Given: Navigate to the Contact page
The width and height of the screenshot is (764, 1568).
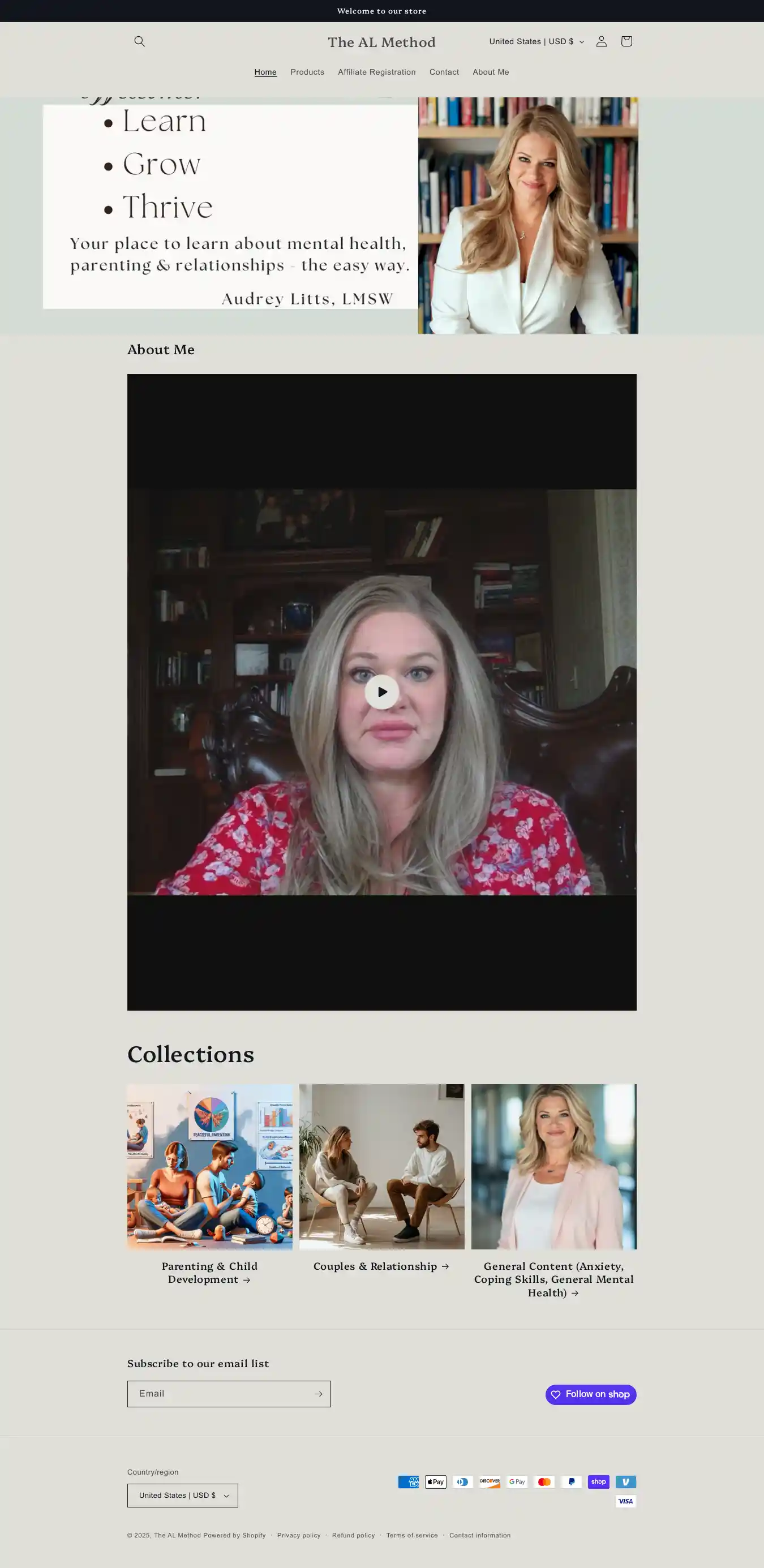Looking at the screenshot, I should click(x=444, y=72).
